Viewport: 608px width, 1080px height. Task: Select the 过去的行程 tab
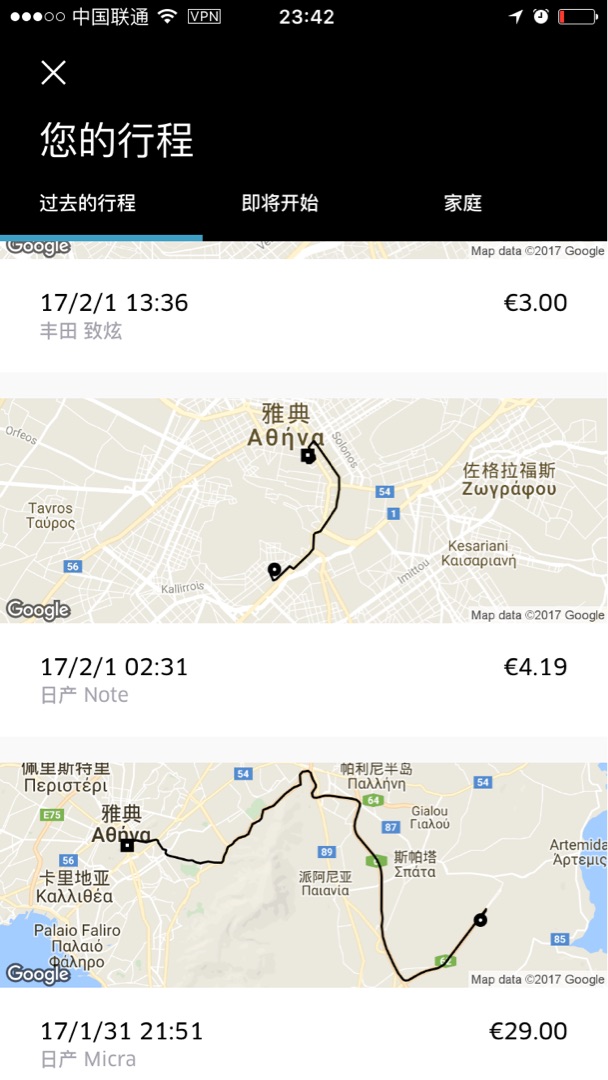point(88,203)
